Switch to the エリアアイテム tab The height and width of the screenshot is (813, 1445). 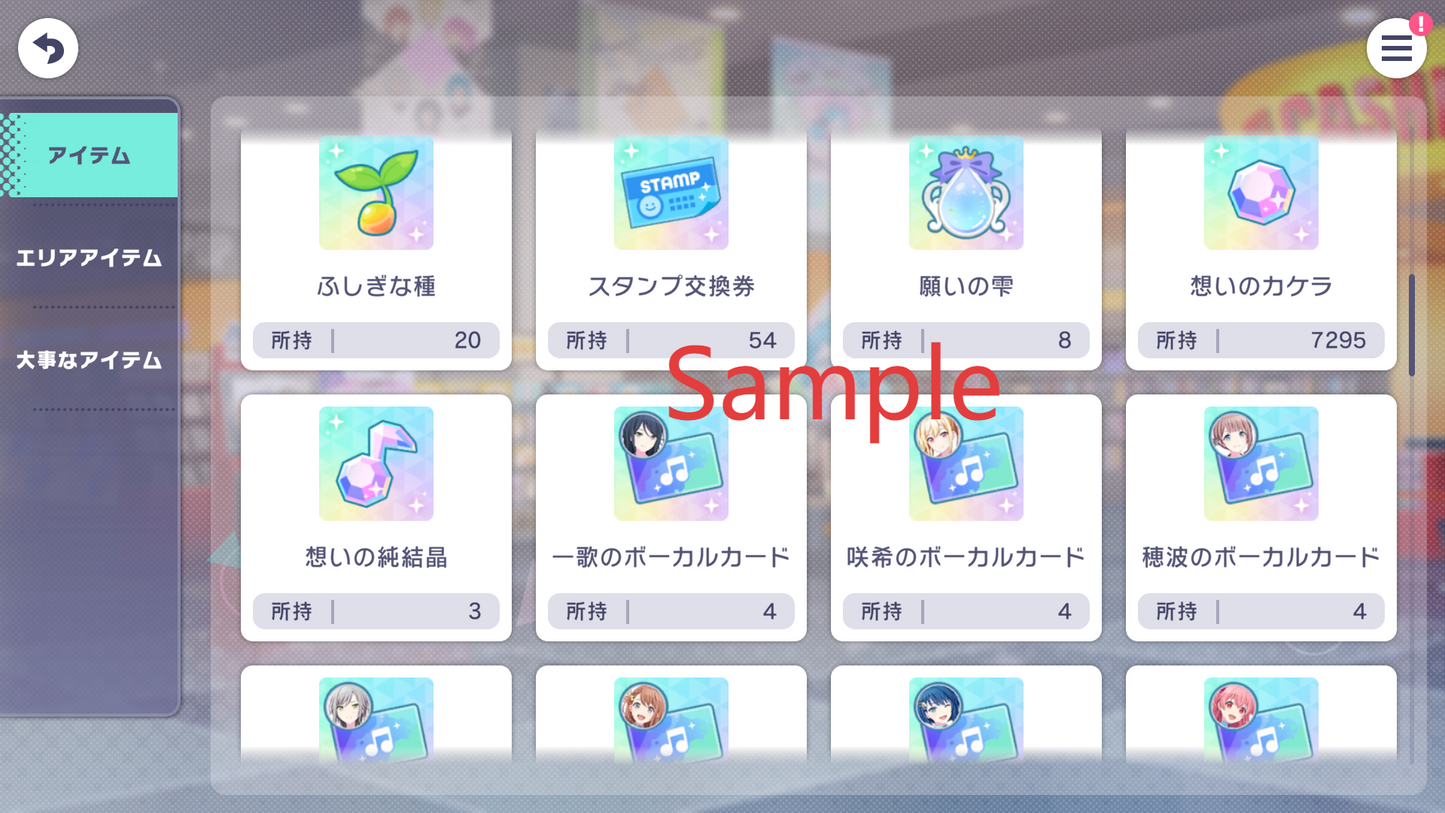pos(89,258)
